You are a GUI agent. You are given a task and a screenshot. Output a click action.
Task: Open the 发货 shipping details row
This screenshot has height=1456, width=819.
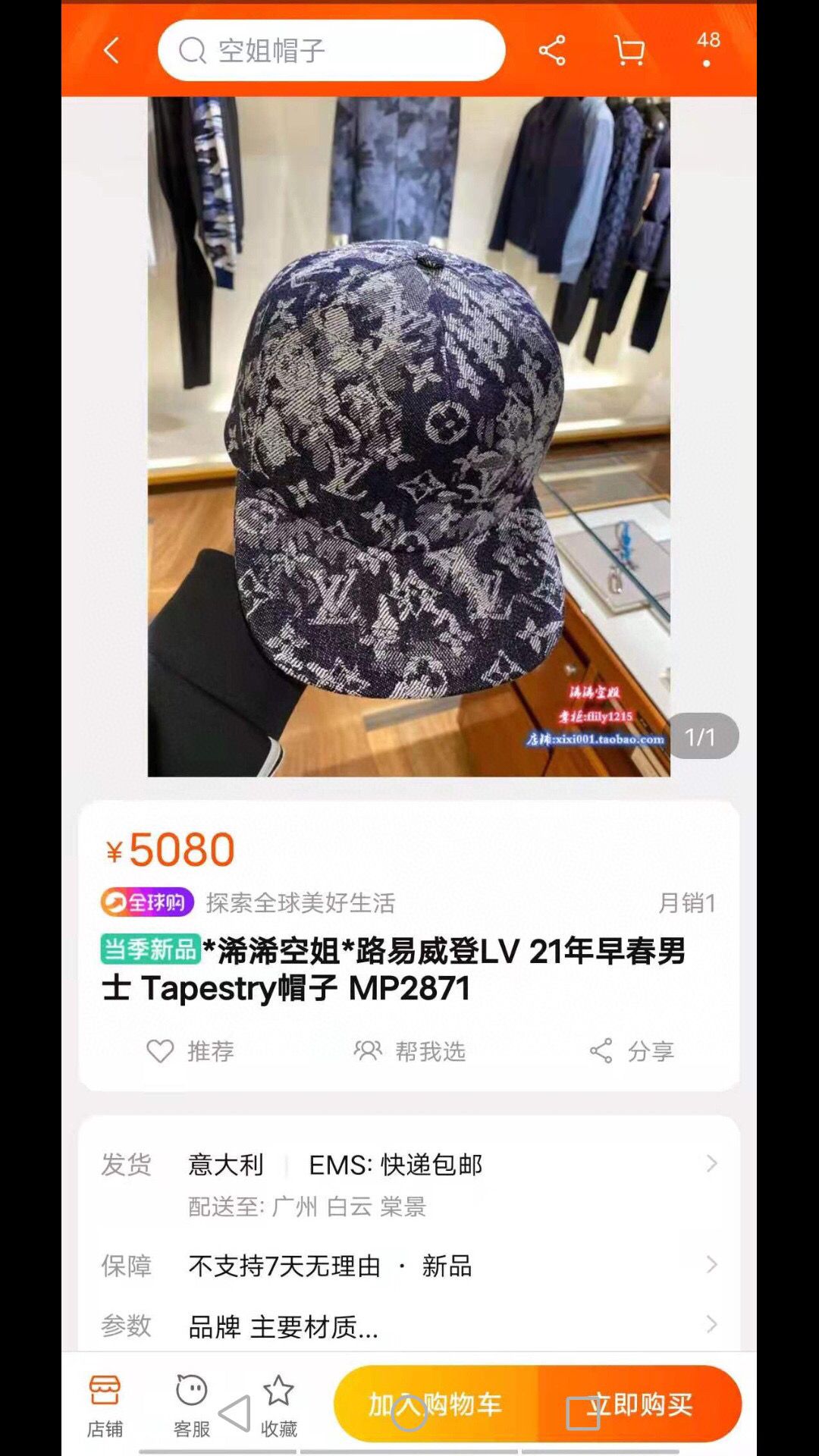point(409,1184)
